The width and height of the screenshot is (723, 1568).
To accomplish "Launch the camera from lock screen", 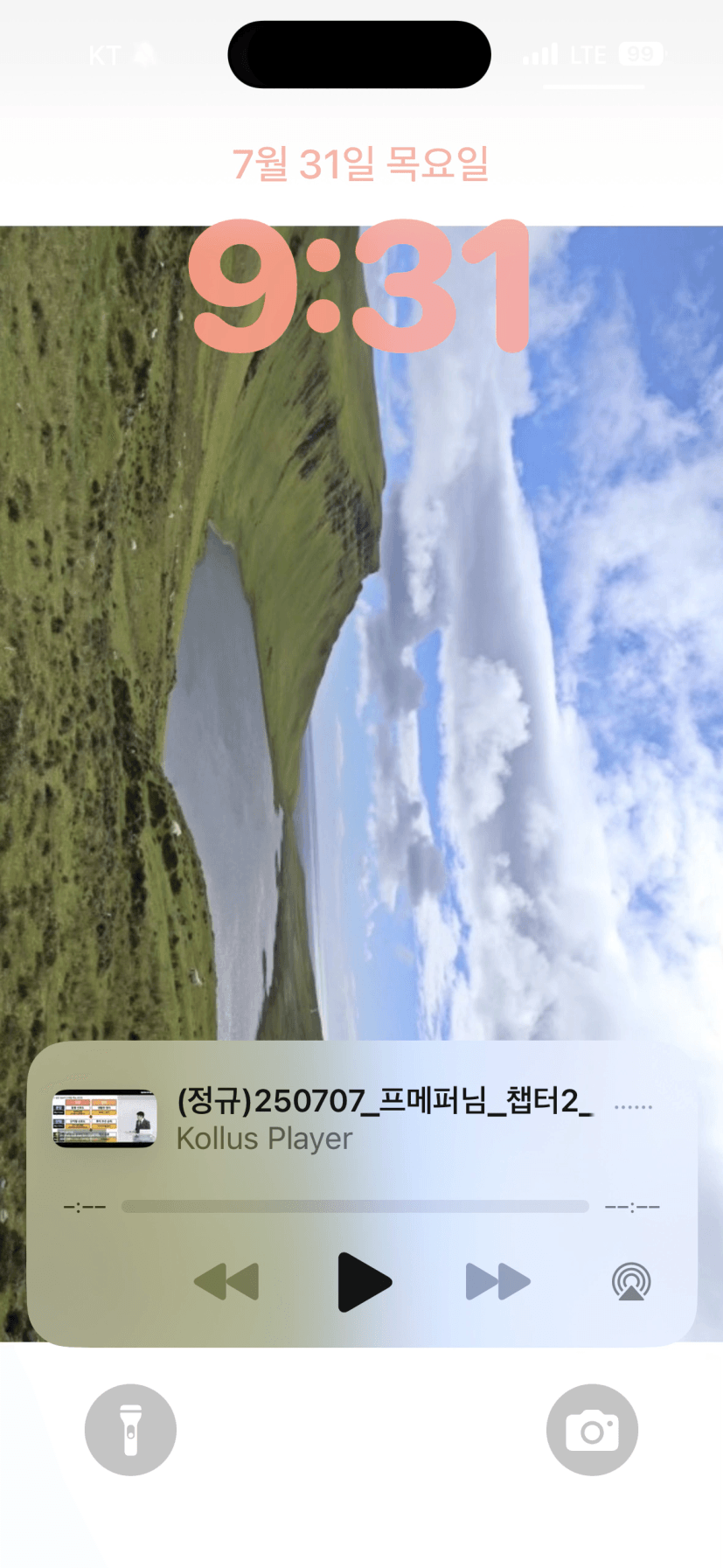I will tap(592, 1430).
